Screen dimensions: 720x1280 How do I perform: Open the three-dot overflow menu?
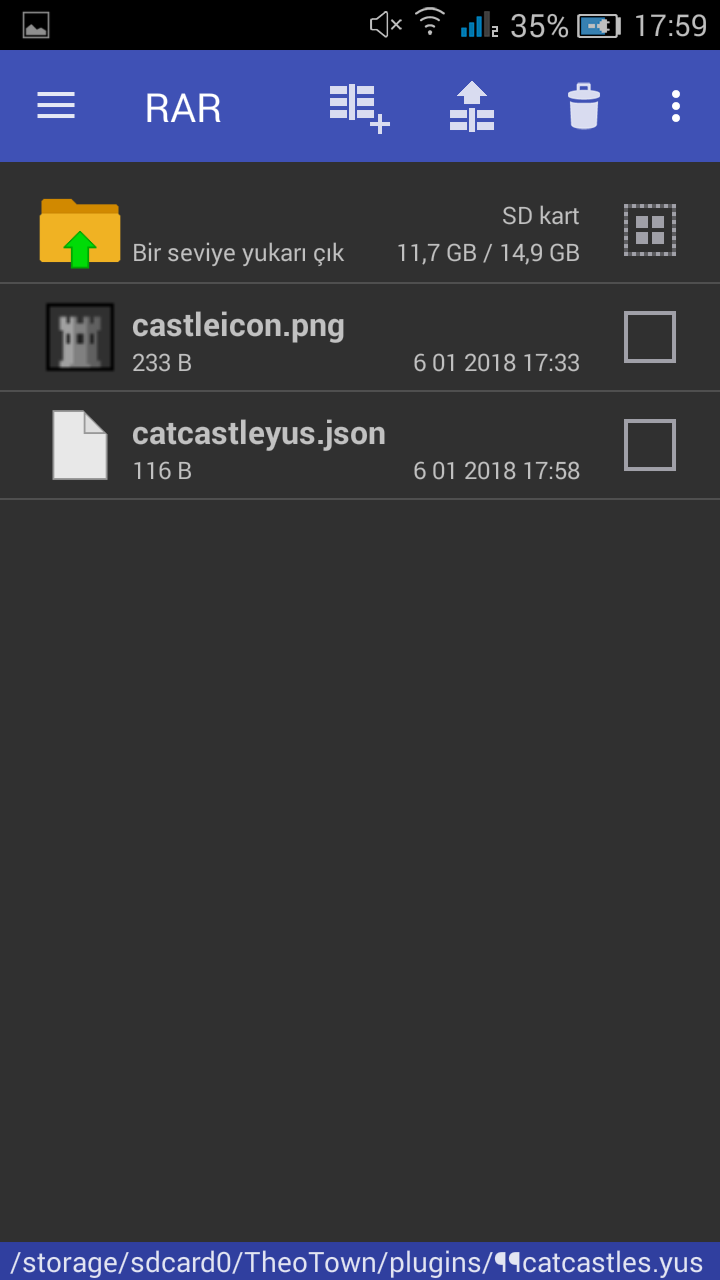pyautogui.click(x=676, y=106)
